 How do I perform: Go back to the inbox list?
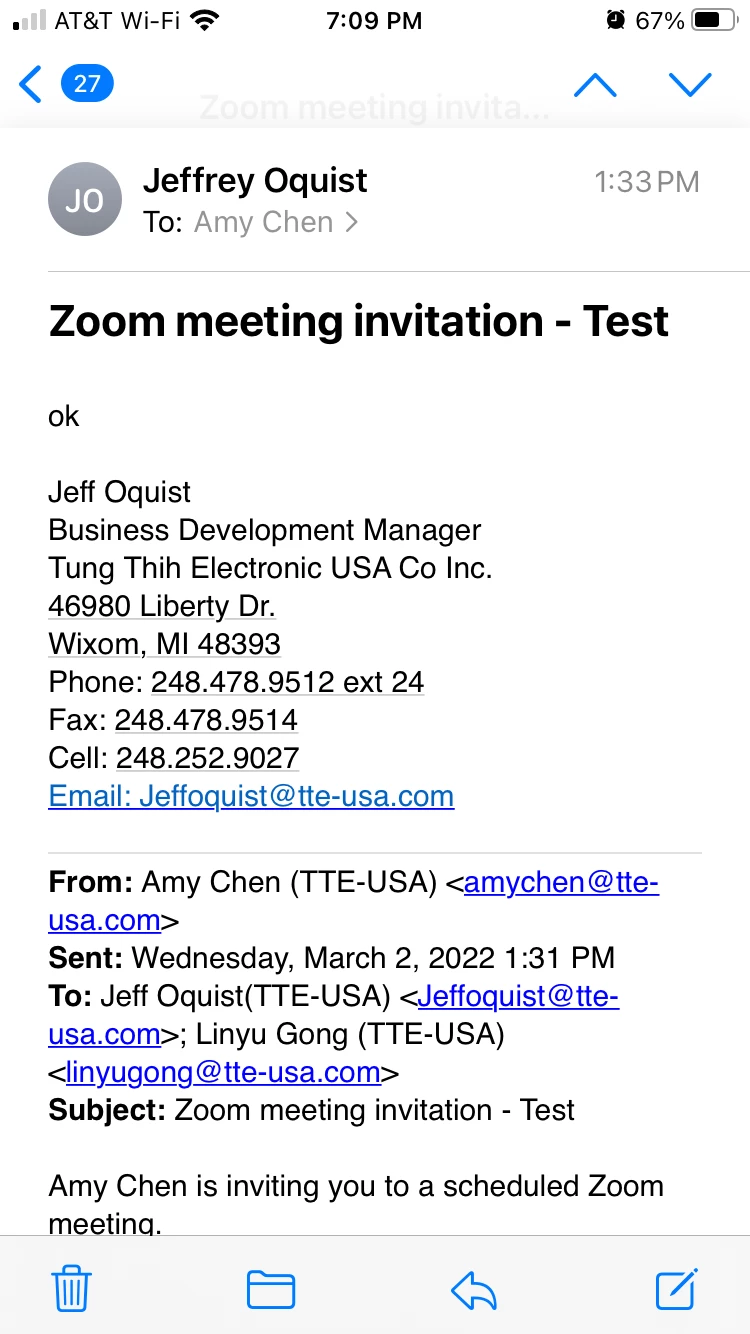pyautogui.click(x=32, y=84)
